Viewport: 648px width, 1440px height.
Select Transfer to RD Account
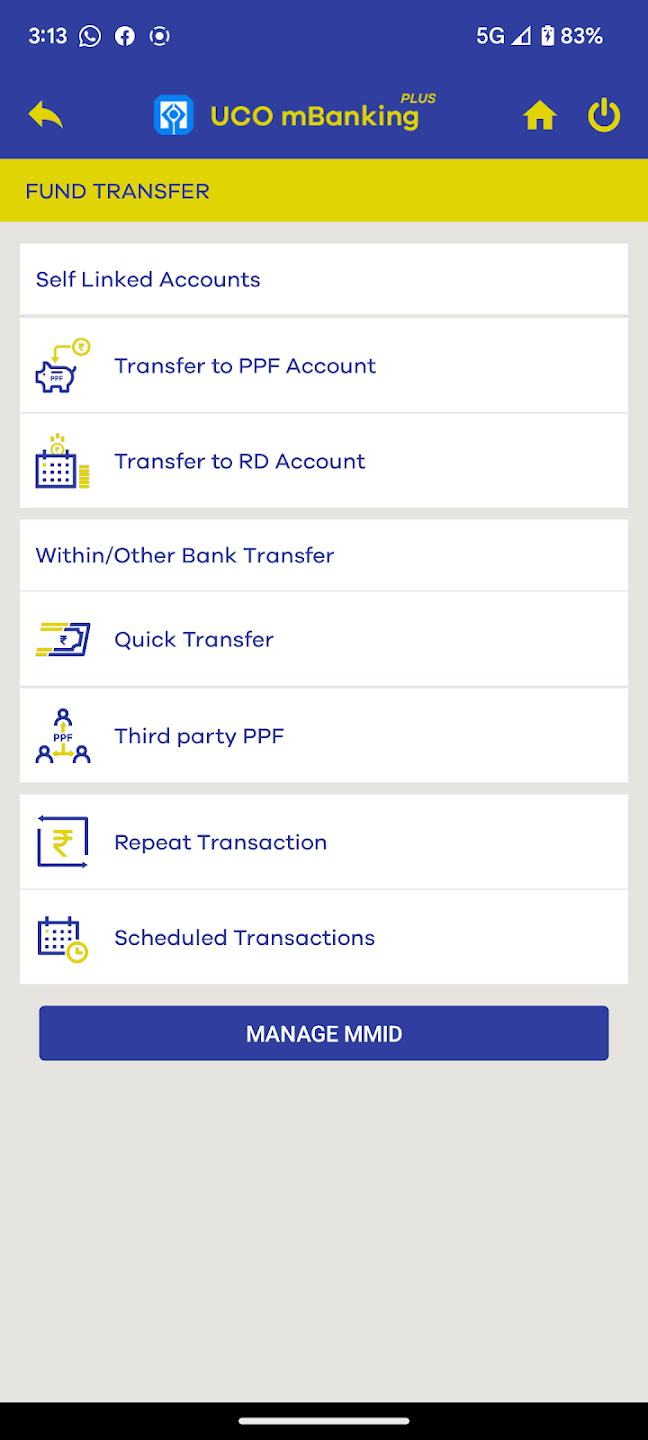click(240, 461)
